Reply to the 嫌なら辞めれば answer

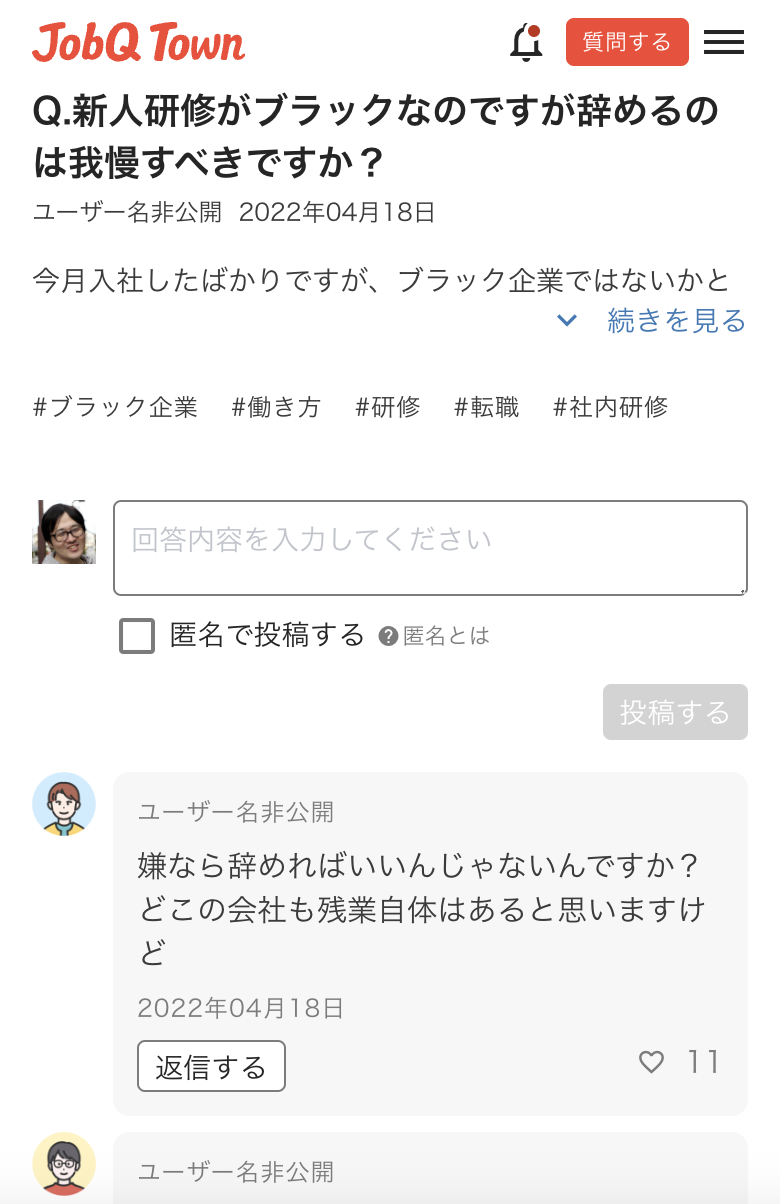coord(211,1066)
